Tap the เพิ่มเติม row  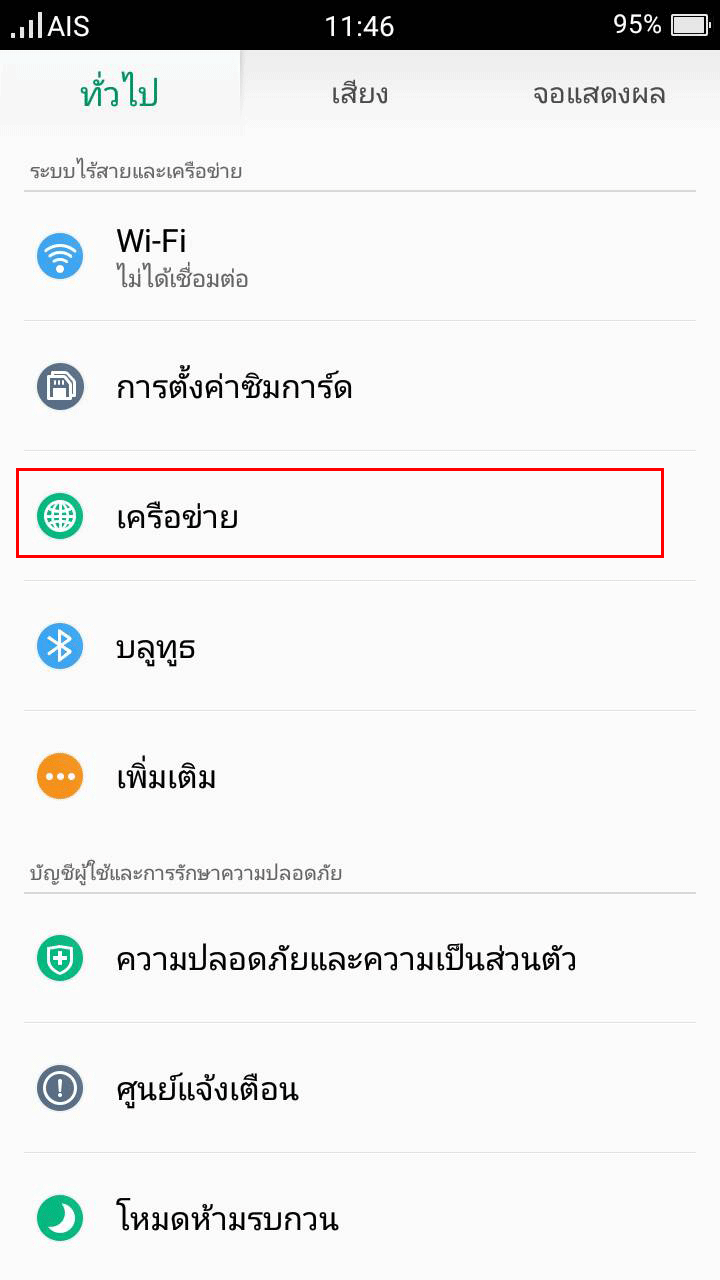tap(360, 776)
